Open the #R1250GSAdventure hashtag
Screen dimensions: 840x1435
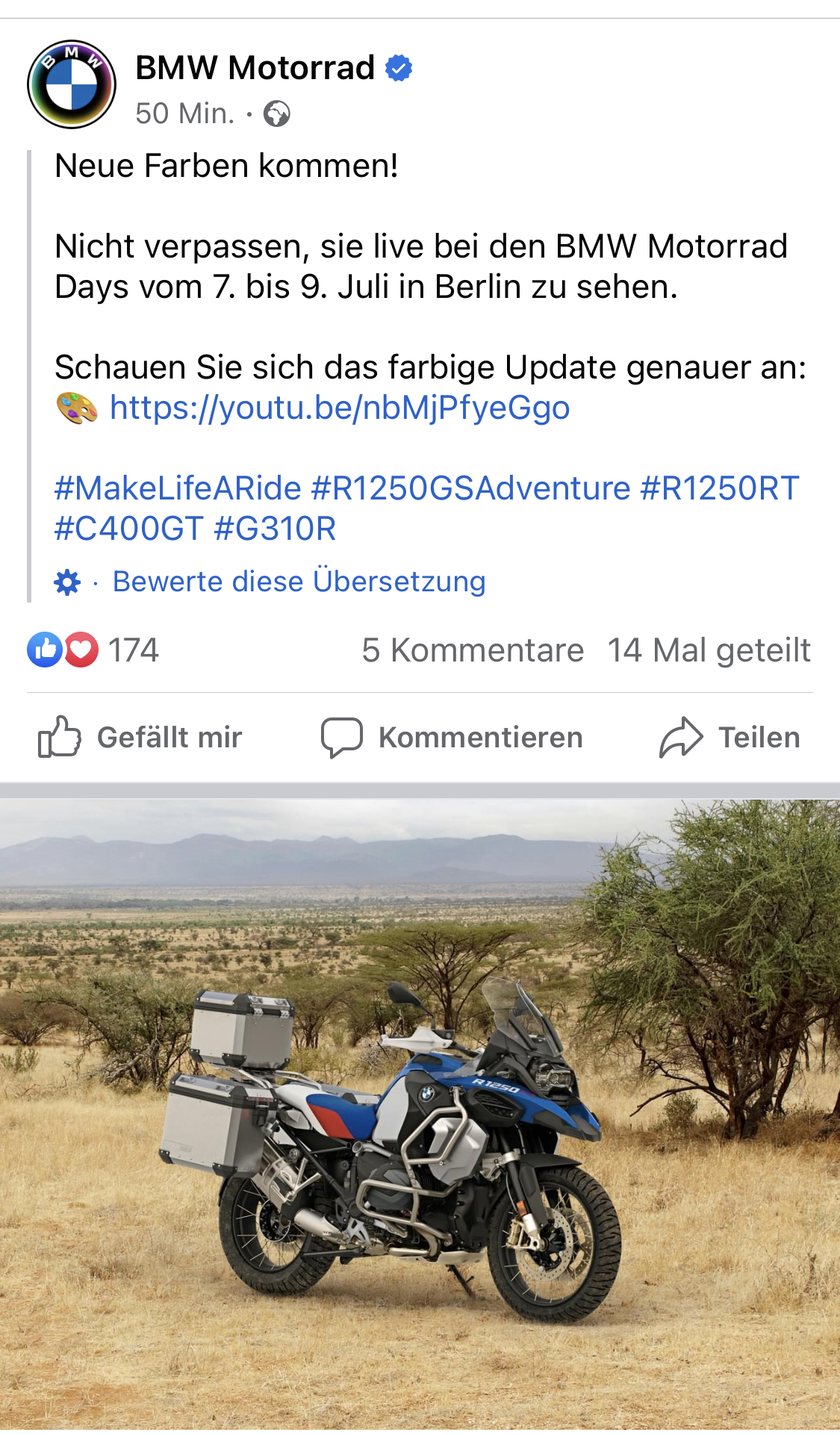pyautogui.click(x=470, y=488)
